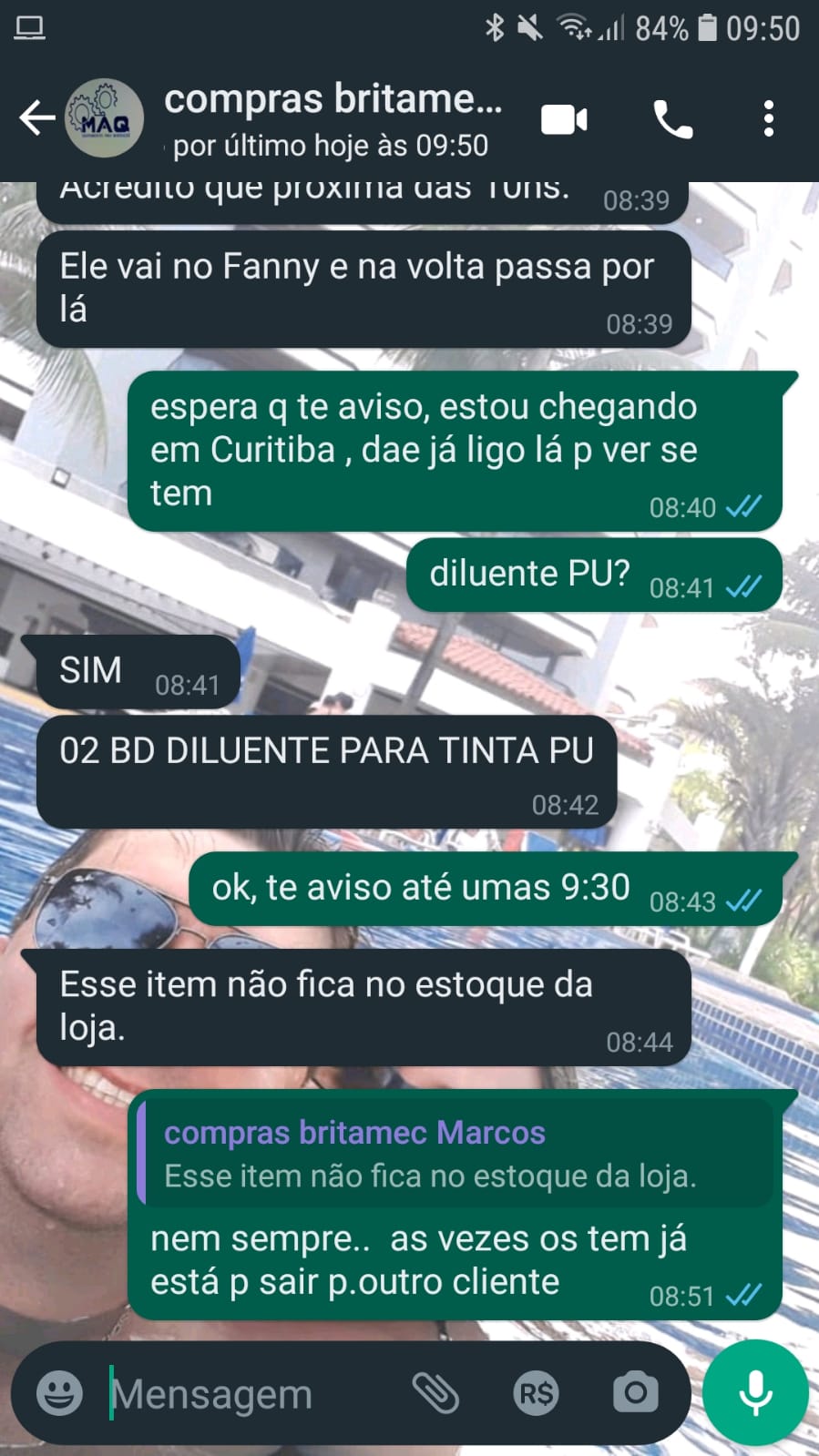Start a voice call with compras britamec

673,119
